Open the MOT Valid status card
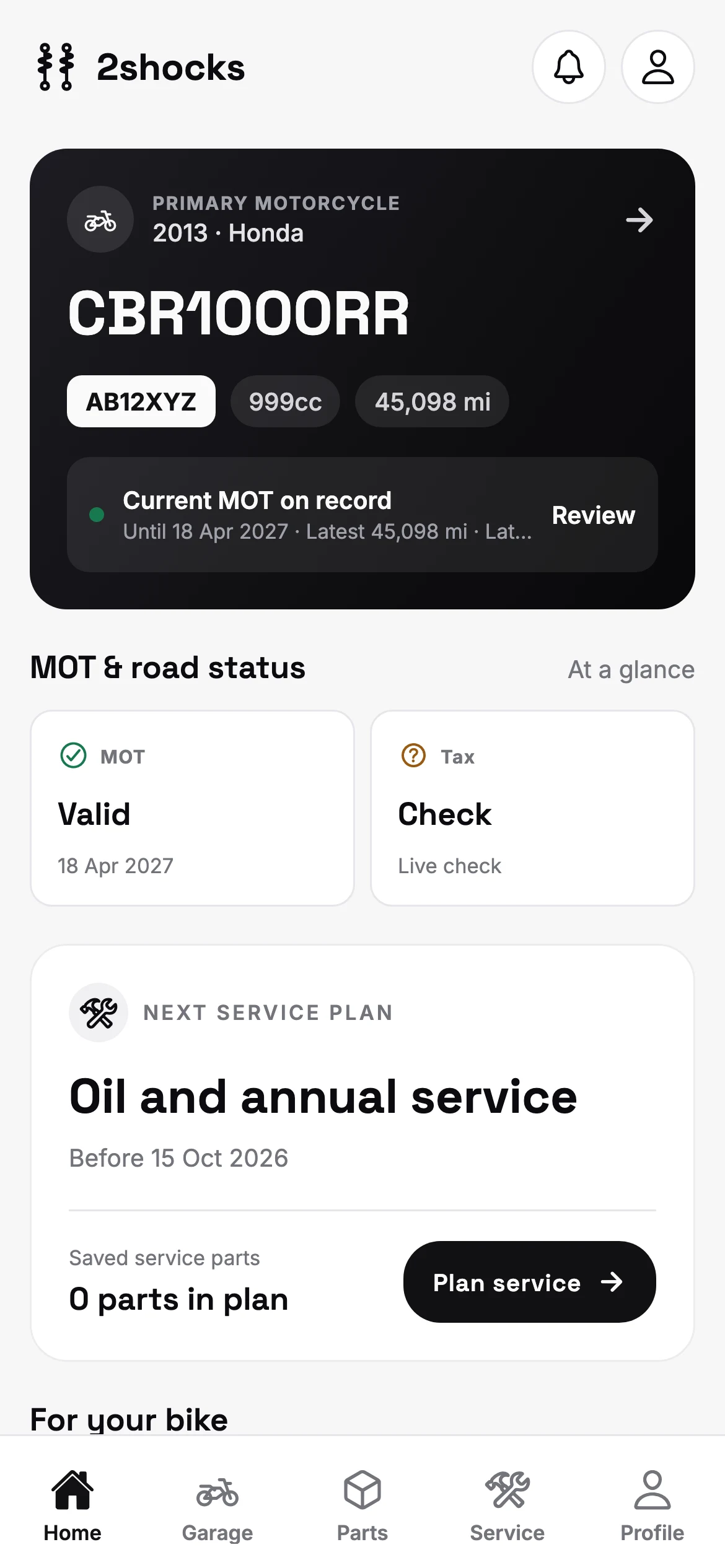Viewport: 725px width, 1568px height. click(192, 808)
